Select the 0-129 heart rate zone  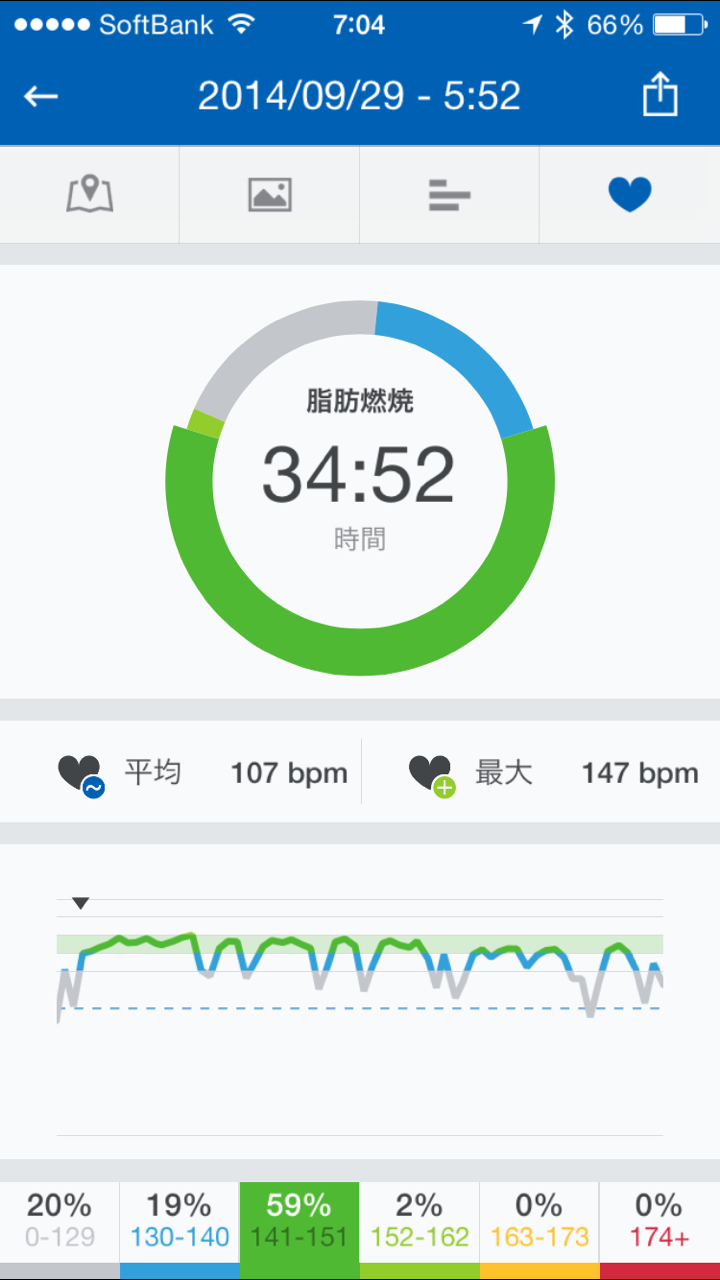pyautogui.click(x=60, y=1222)
